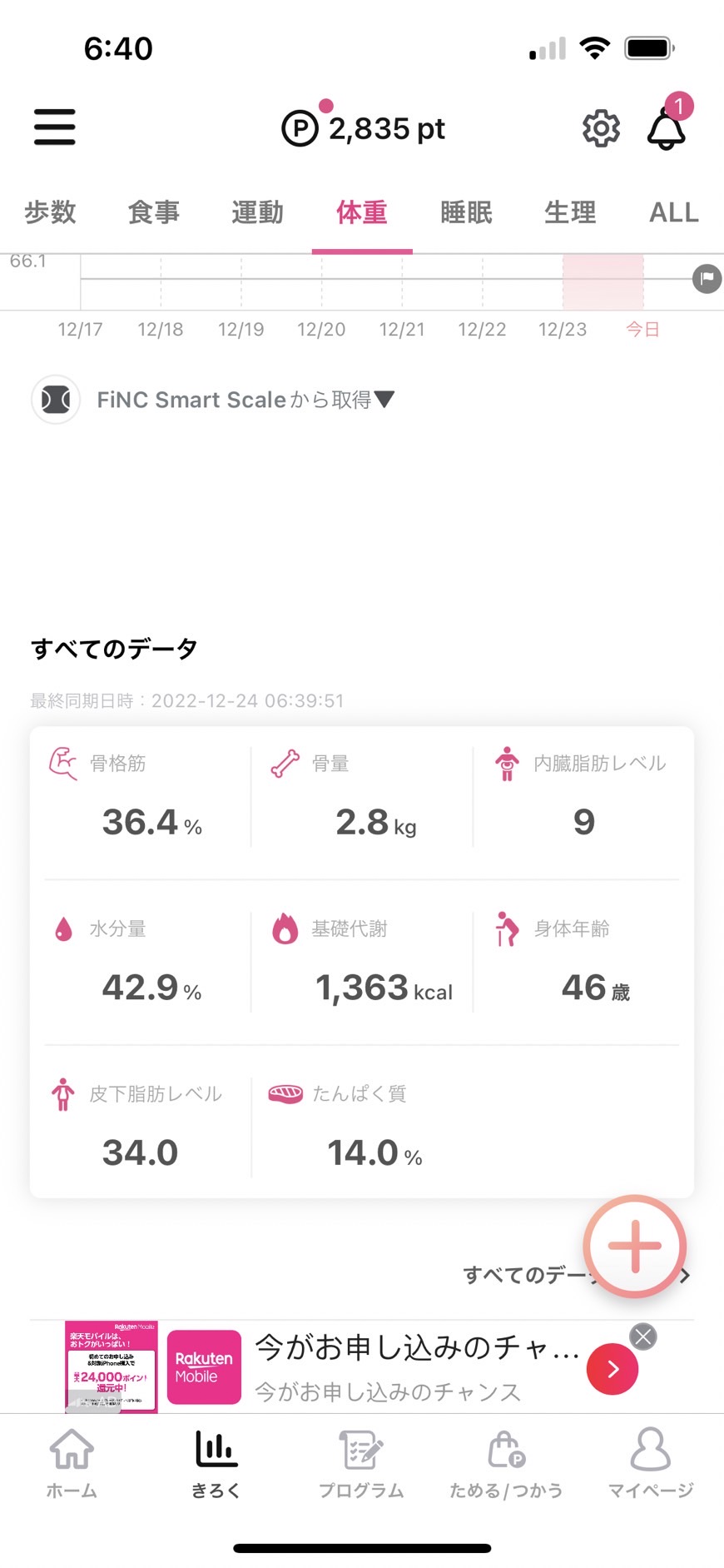Screen dimensions: 724x1568
Task: Switch to the 歩数 tab
Action: tap(50, 212)
